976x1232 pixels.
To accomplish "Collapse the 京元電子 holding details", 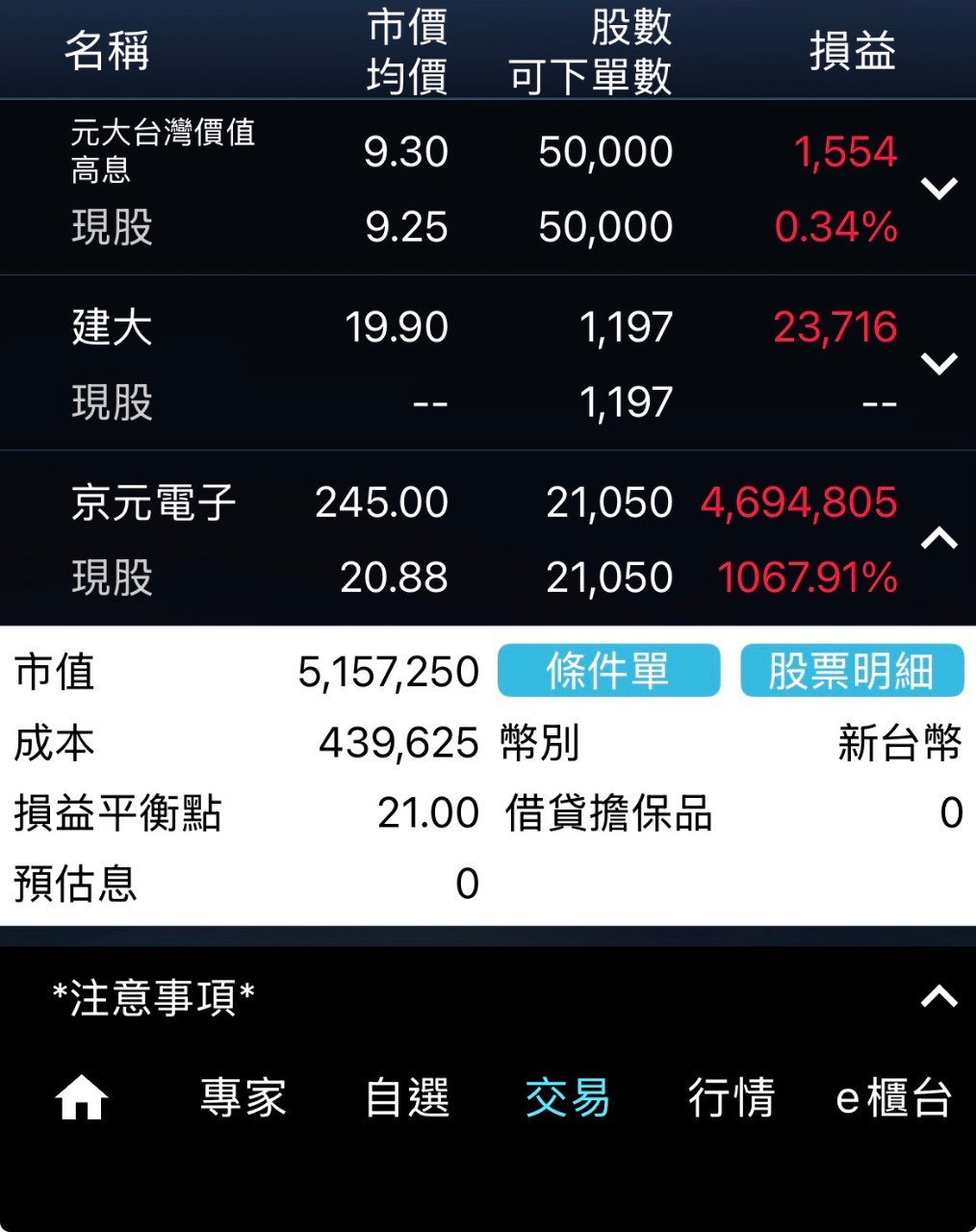I will (938, 538).
